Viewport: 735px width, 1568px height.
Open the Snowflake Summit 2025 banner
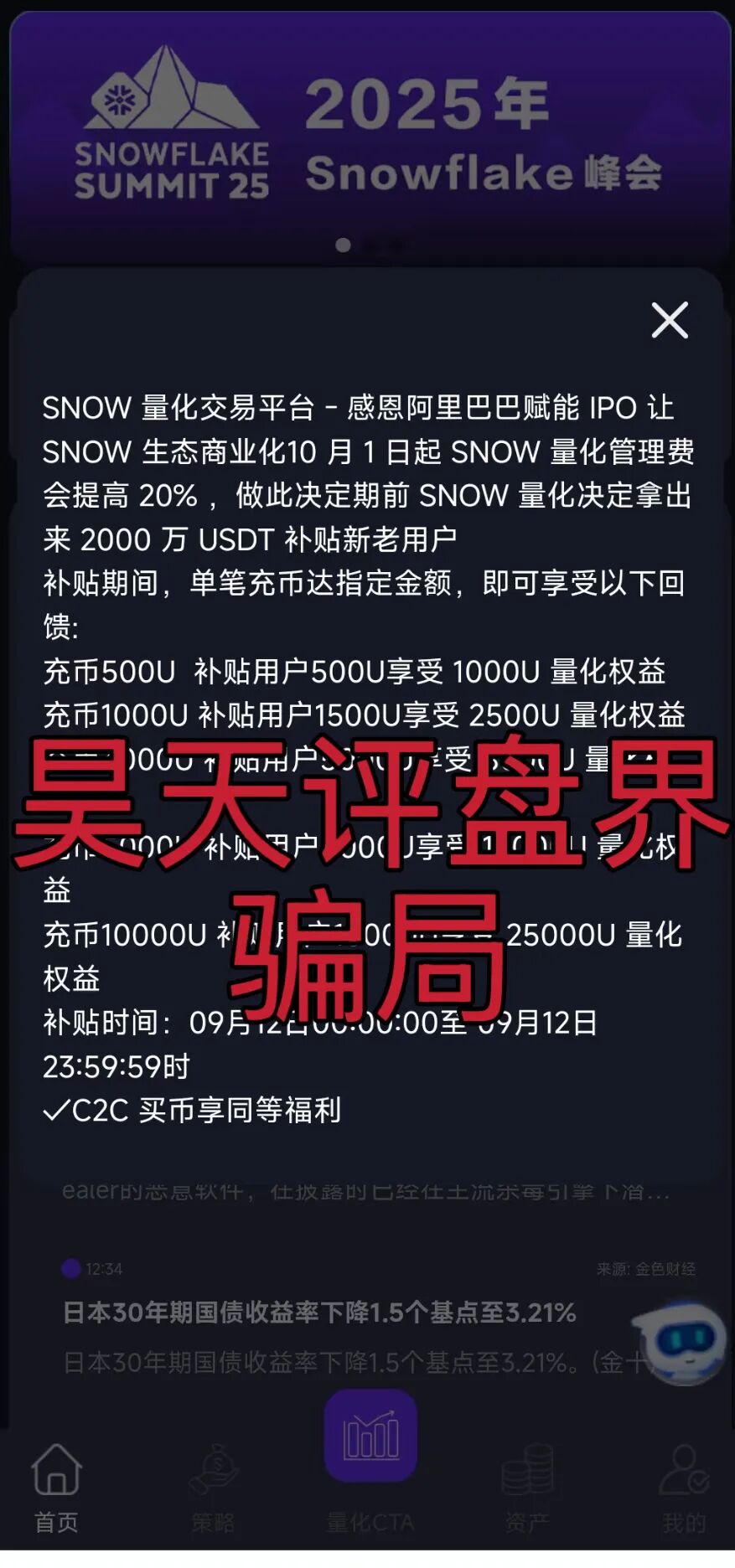point(369,134)
